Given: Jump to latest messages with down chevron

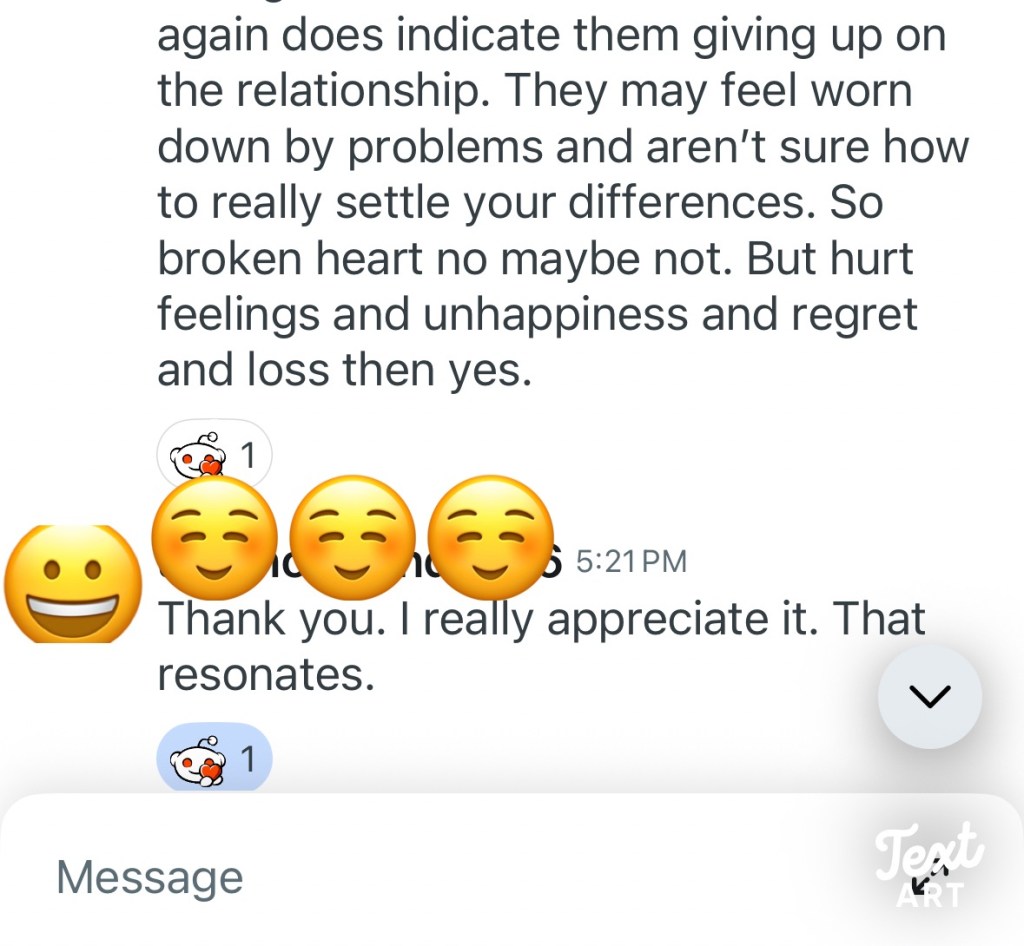Looking at the screenshot, I should click(x=929, y=697).
